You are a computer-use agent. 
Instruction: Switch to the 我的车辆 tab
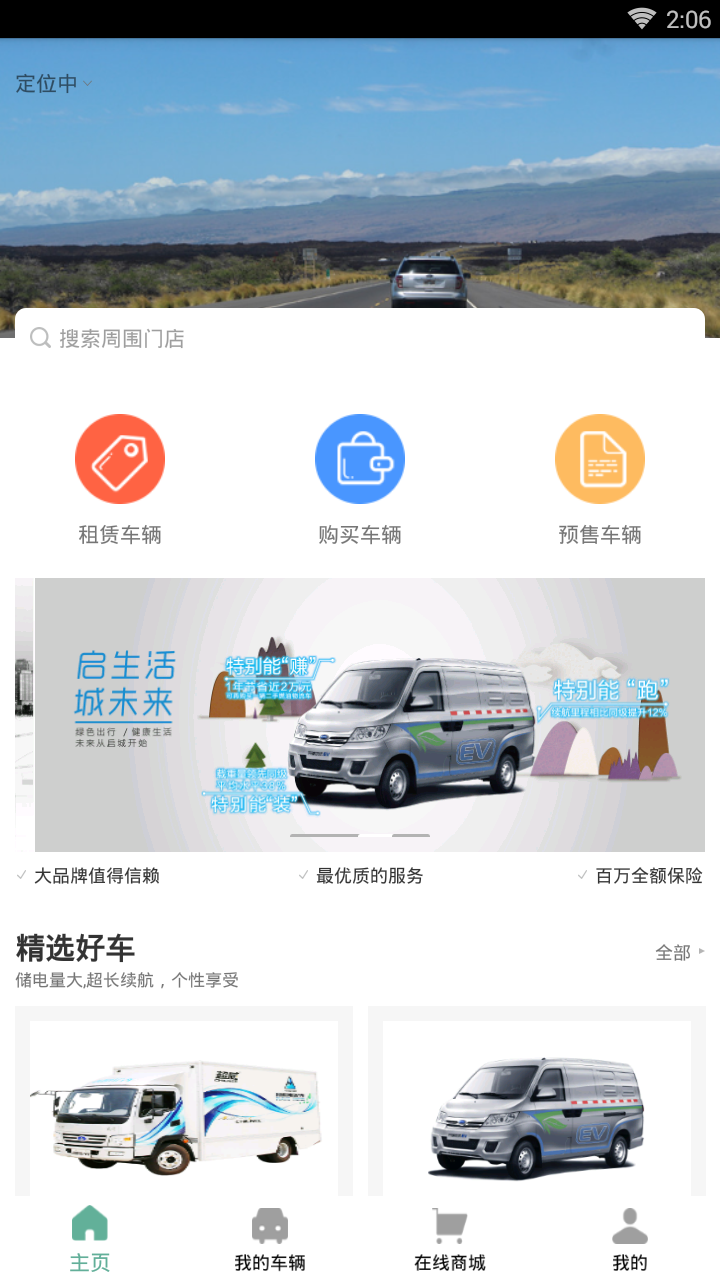pyautogui.click(x=270, y=1240)
